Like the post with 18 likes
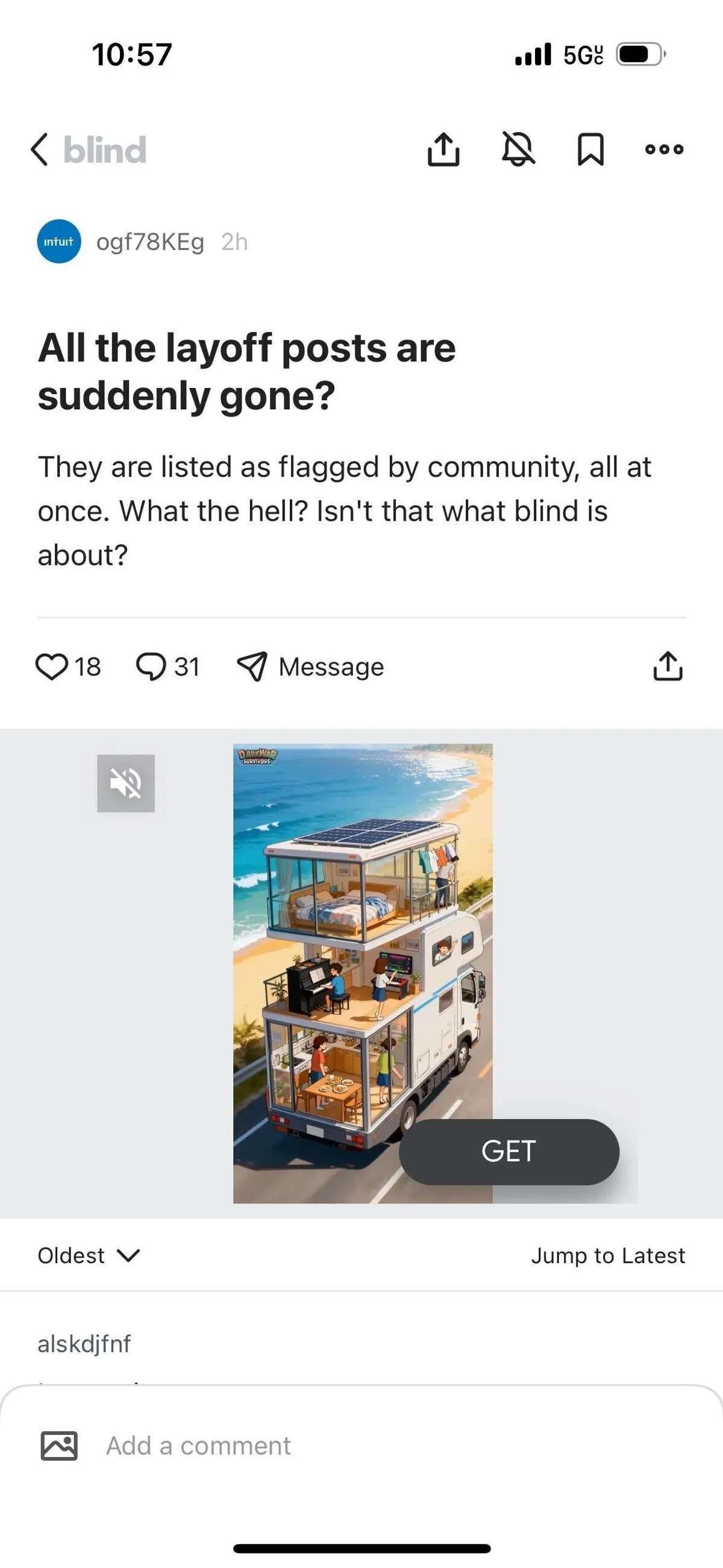723x1568 pixels. pyautogui.click(x=52, y=666)
